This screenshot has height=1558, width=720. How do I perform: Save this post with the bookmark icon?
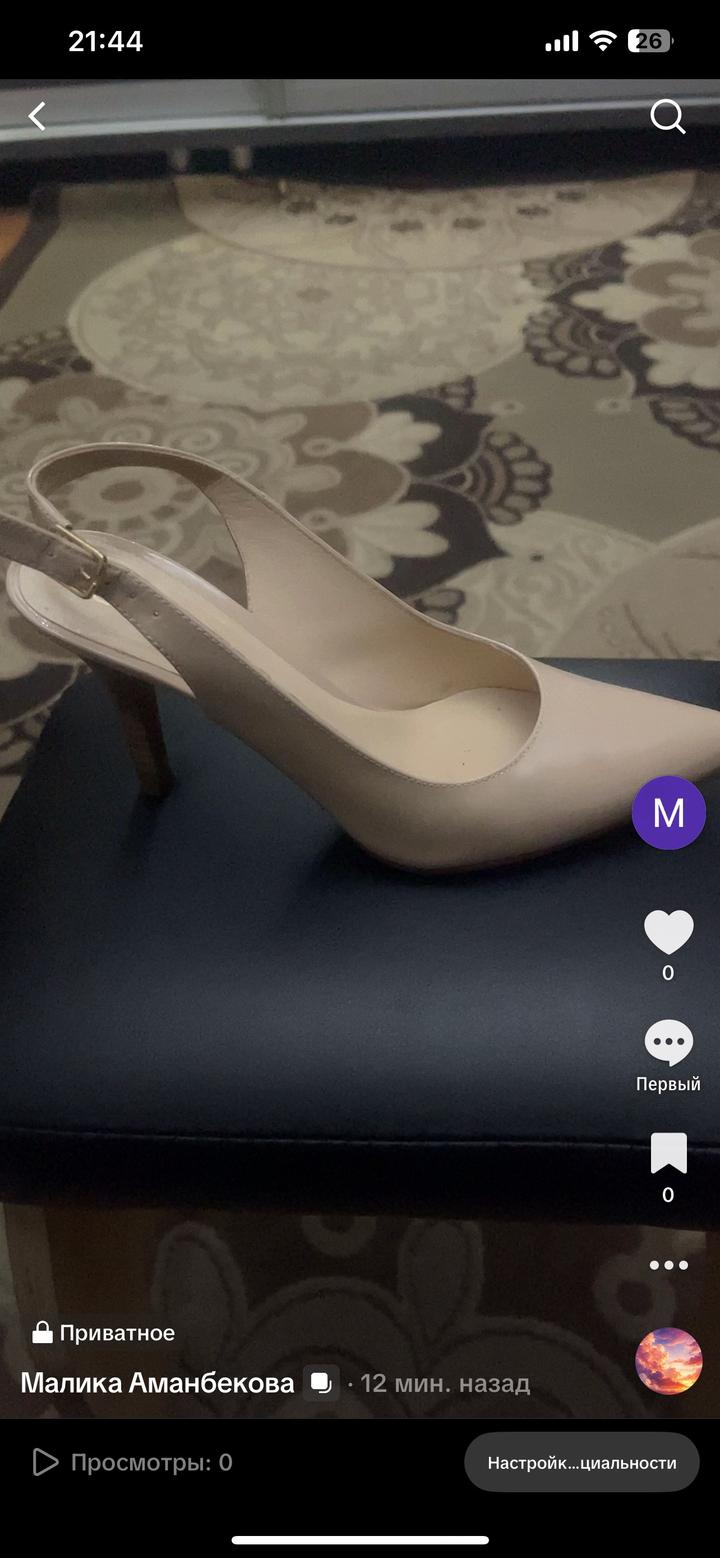(668, 1154)
